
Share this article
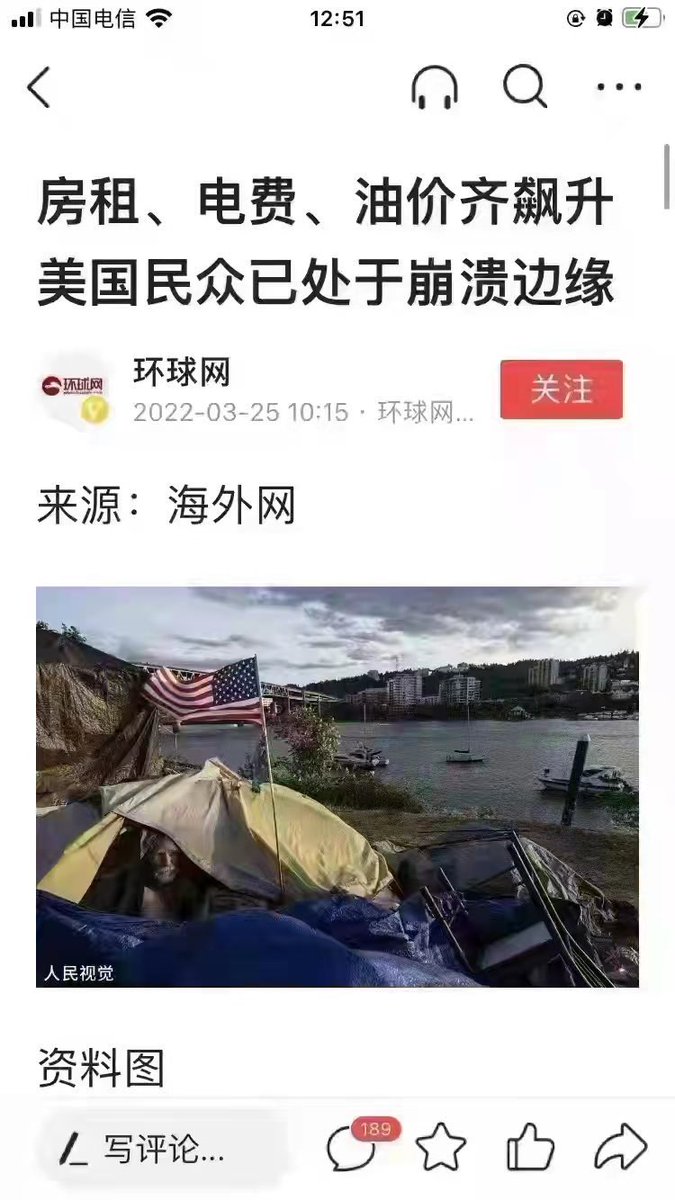(620, 1148)
